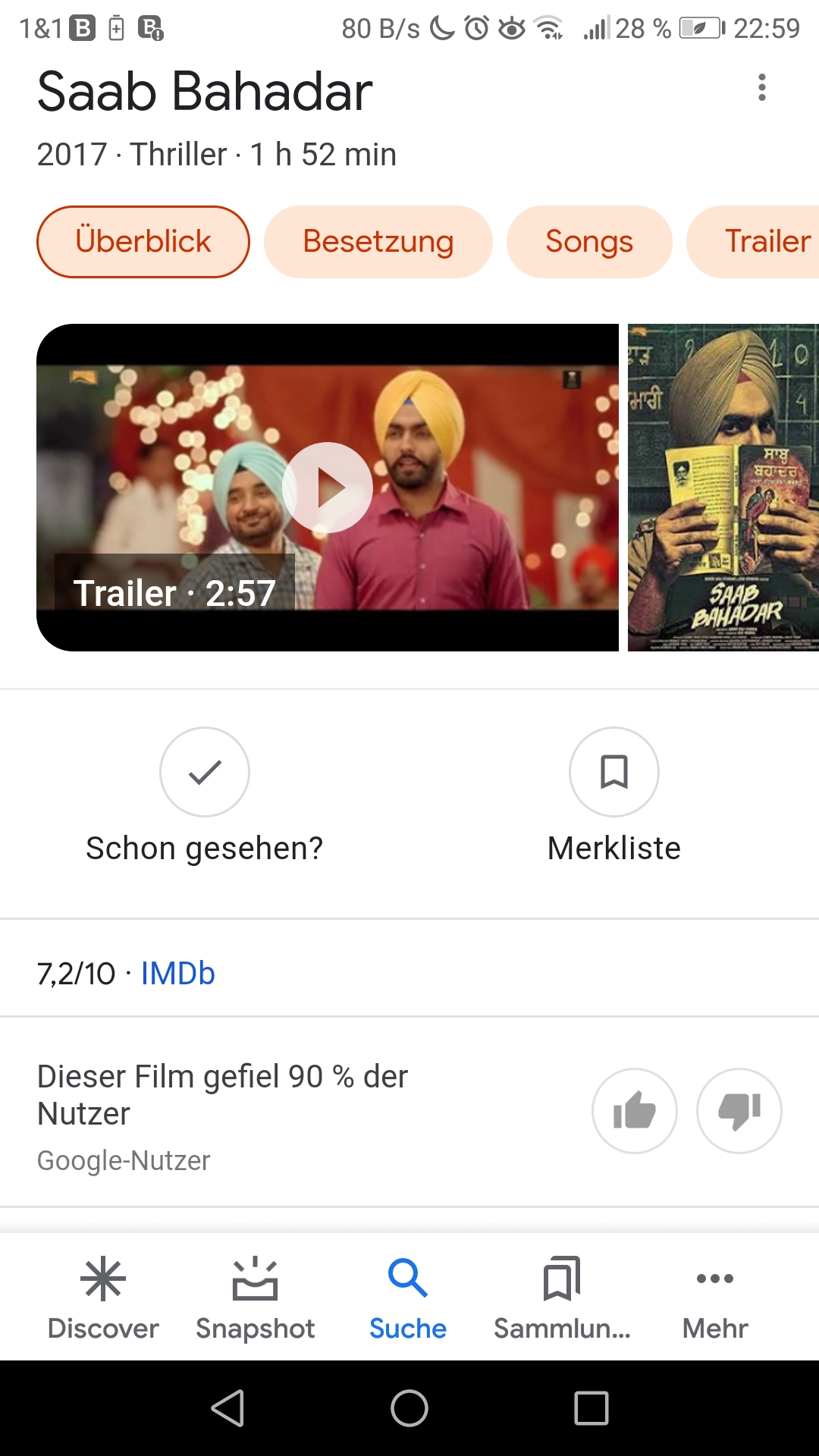The image size is (819, 1456).
Task: Open the Saab Bahadar movie poster
Action: [723, 488]
